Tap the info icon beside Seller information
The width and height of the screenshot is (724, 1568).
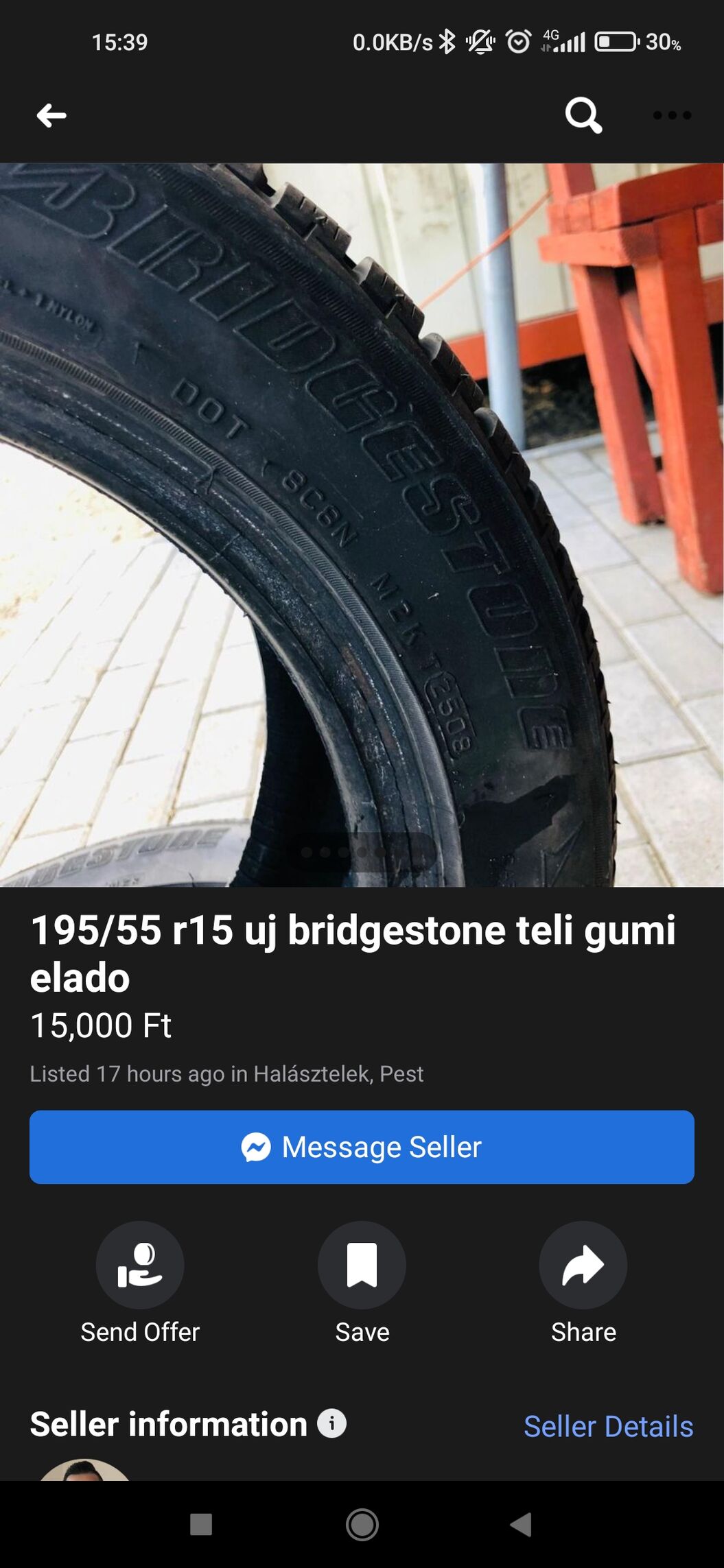(331, 1423)
